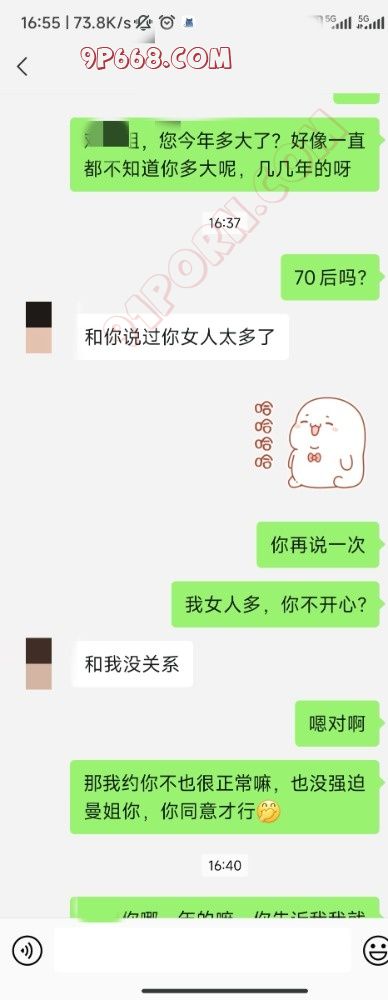
Task: Focus the message text field
Action: pyautogui.click(x=202, y=951)
